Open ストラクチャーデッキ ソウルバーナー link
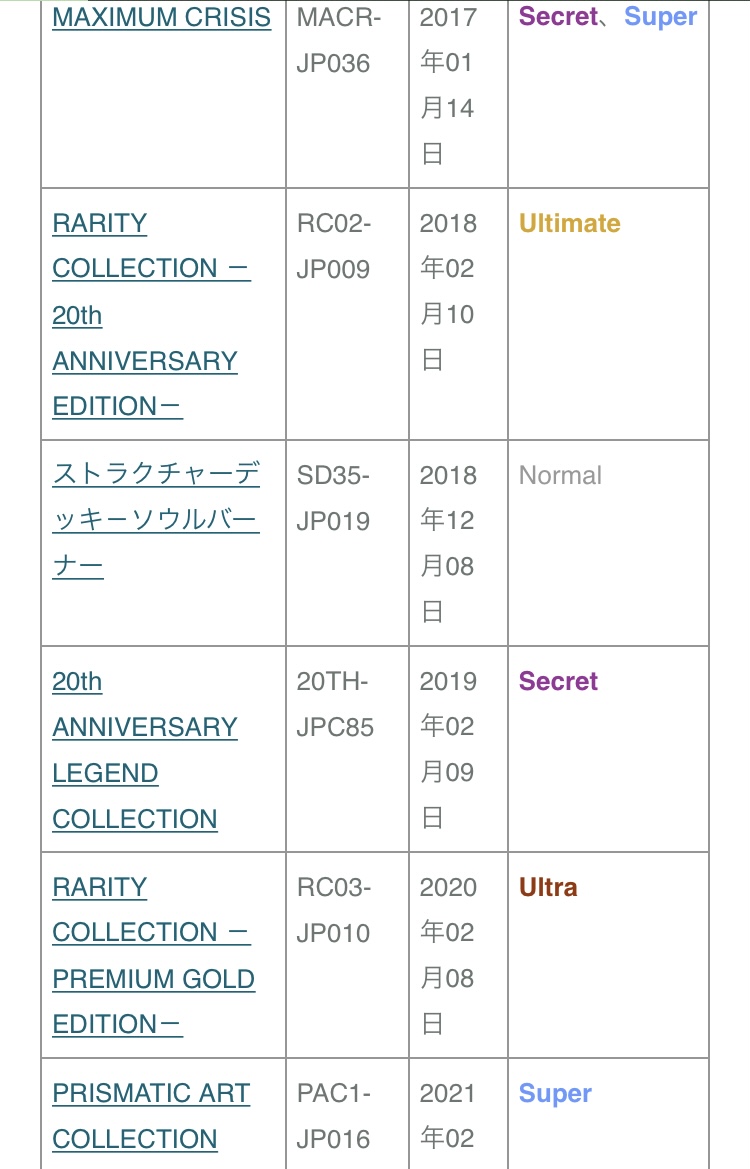This screenshot has width=750, height=1169. coord(155,521)
